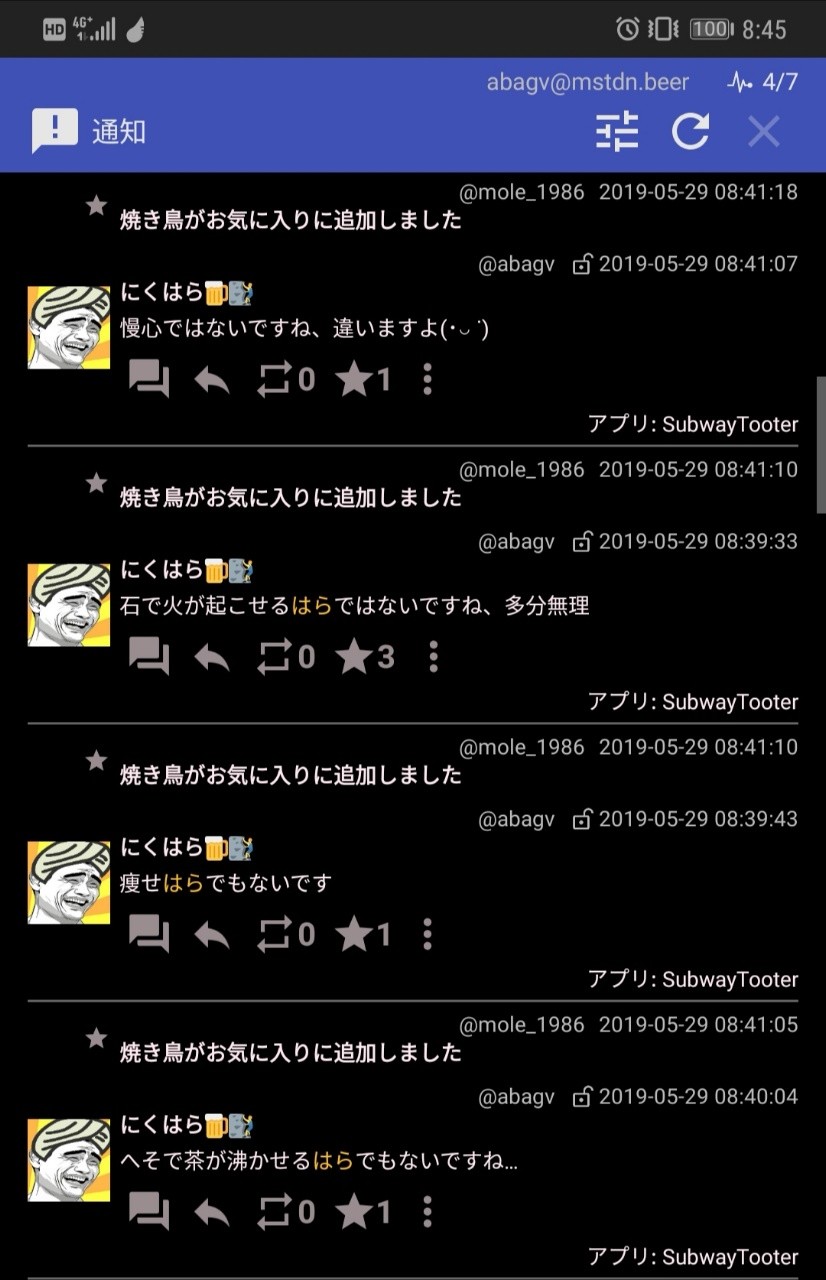826x1280 pixels.
Task: Open more options for post '痩せはらでもないです'
Action: 428,935
